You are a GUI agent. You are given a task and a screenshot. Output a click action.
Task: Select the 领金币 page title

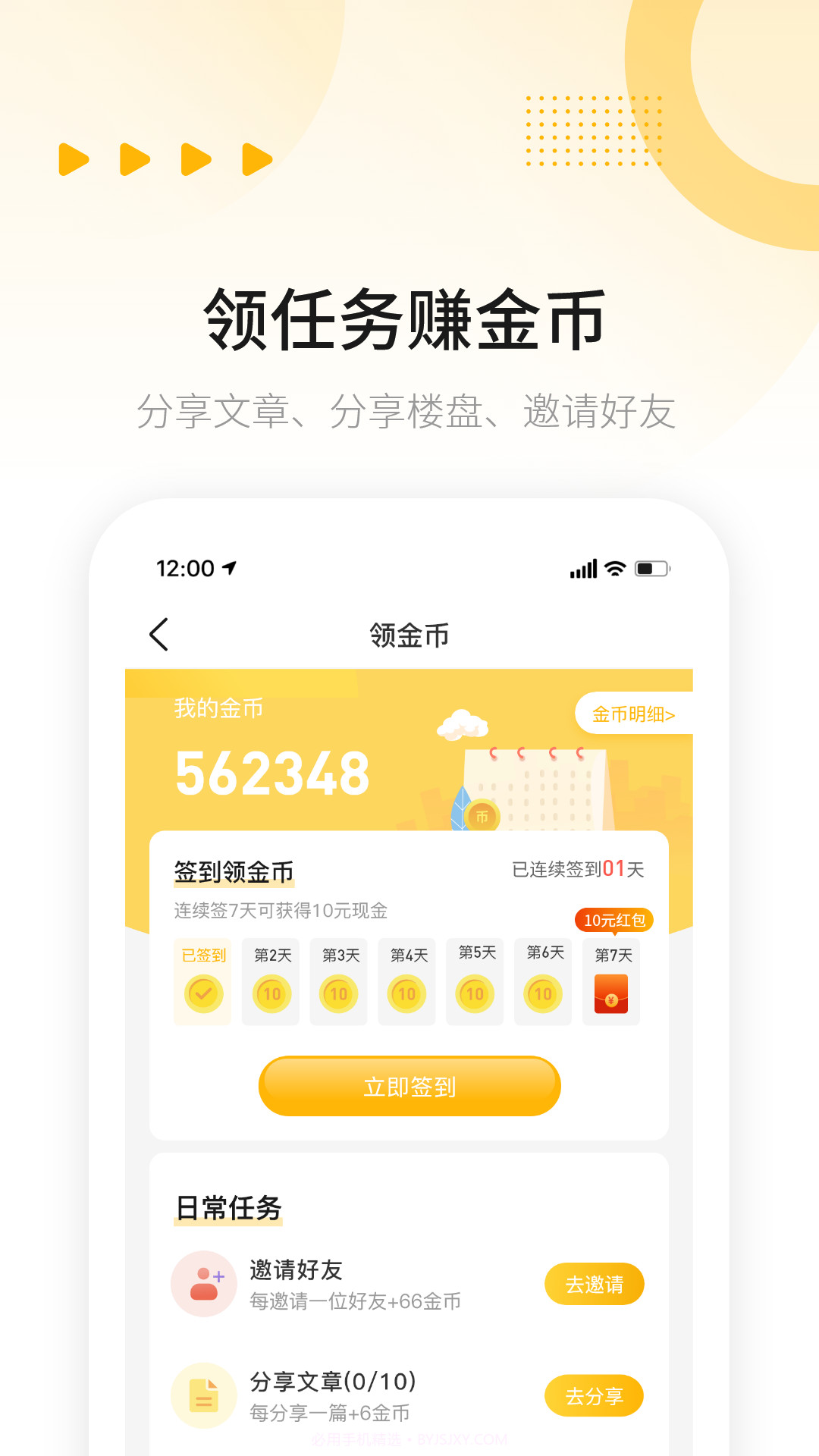pos(409,637)
